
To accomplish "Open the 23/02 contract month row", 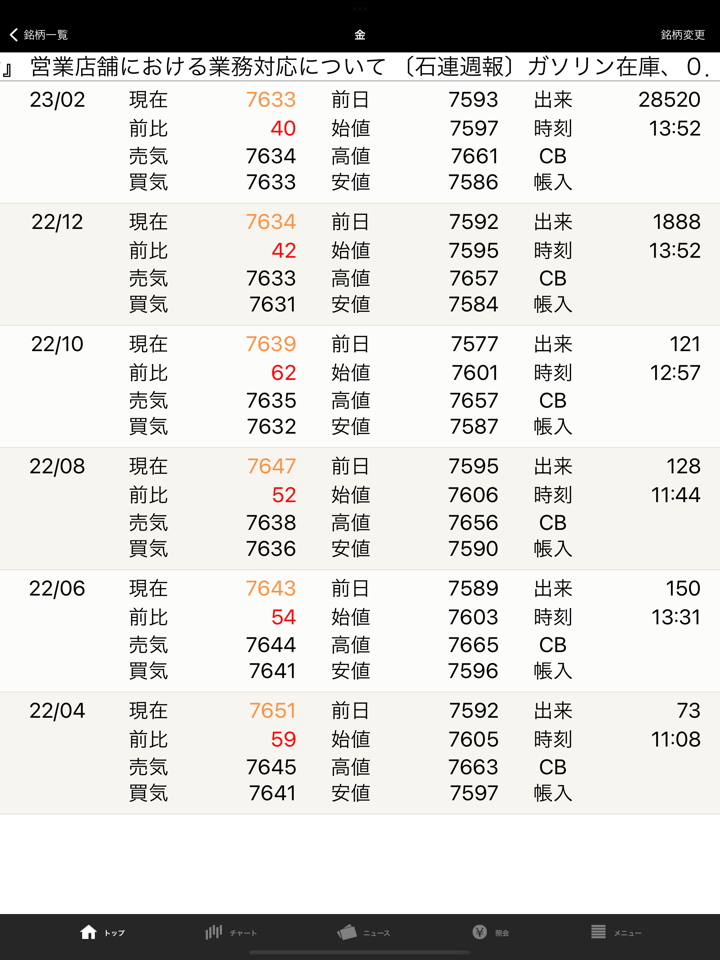I will (x=360, y=142).
